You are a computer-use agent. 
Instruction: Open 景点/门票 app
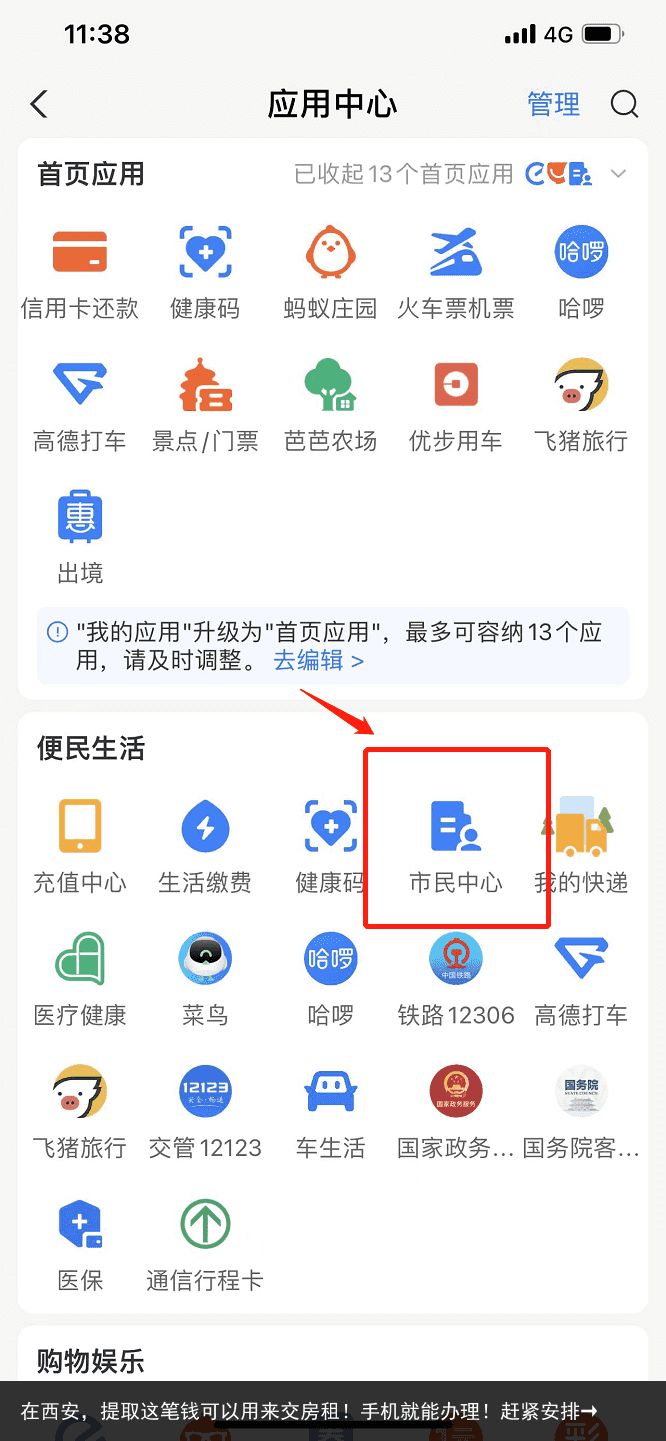(205, 403)
